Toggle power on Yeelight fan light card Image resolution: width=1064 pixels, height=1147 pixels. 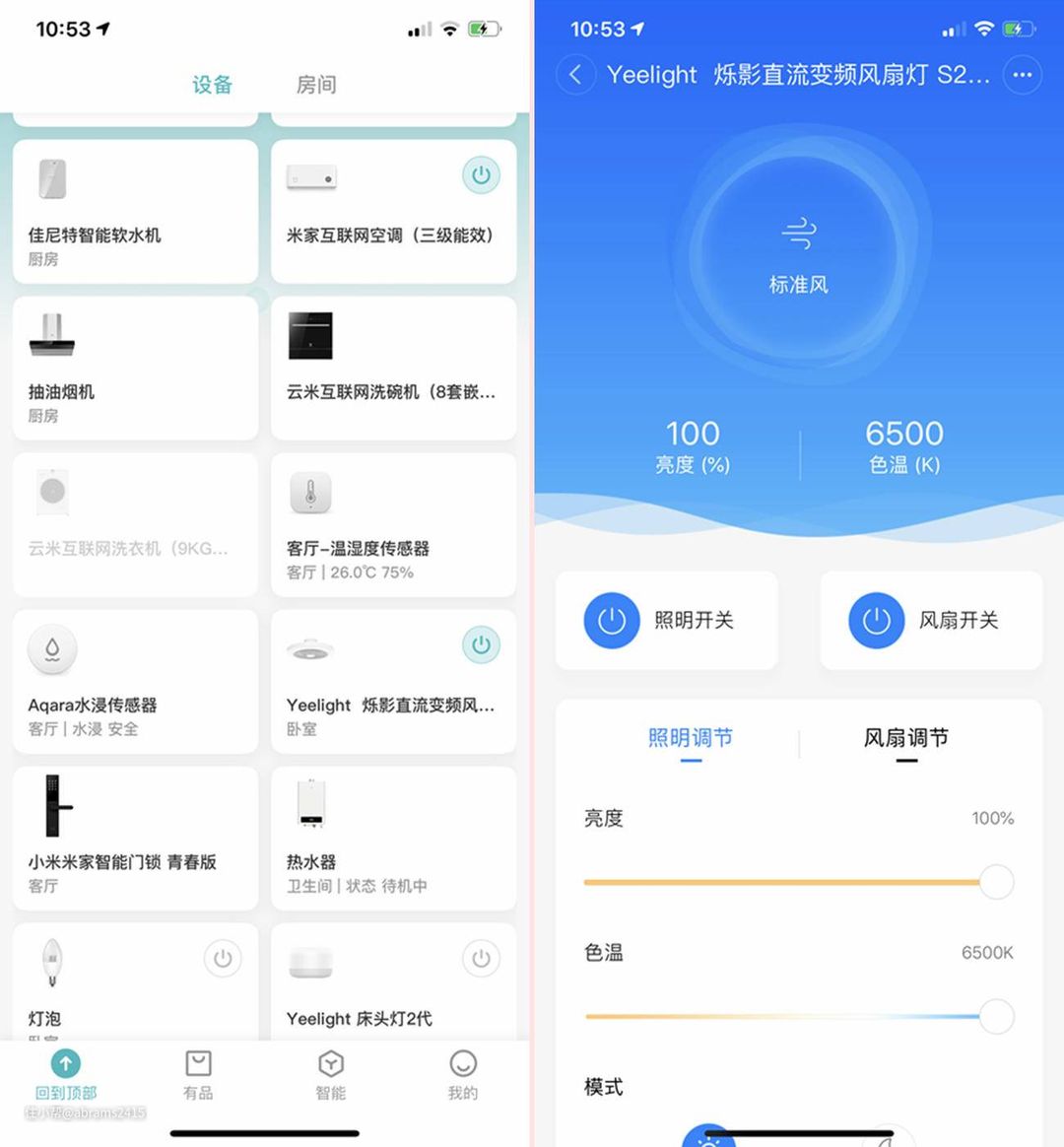tap(481, 645)
